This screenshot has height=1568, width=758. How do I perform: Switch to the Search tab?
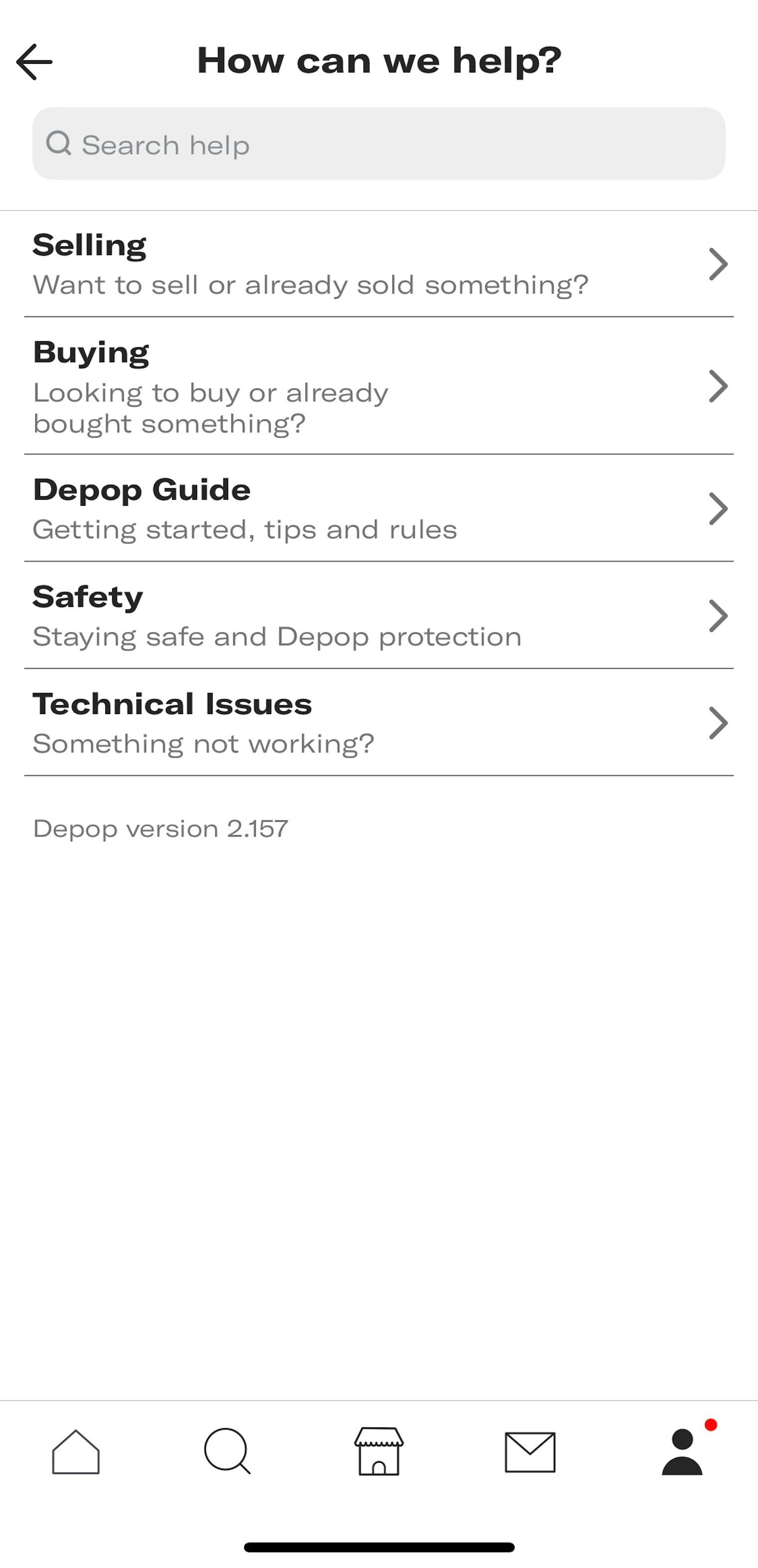pos(227,1452)
